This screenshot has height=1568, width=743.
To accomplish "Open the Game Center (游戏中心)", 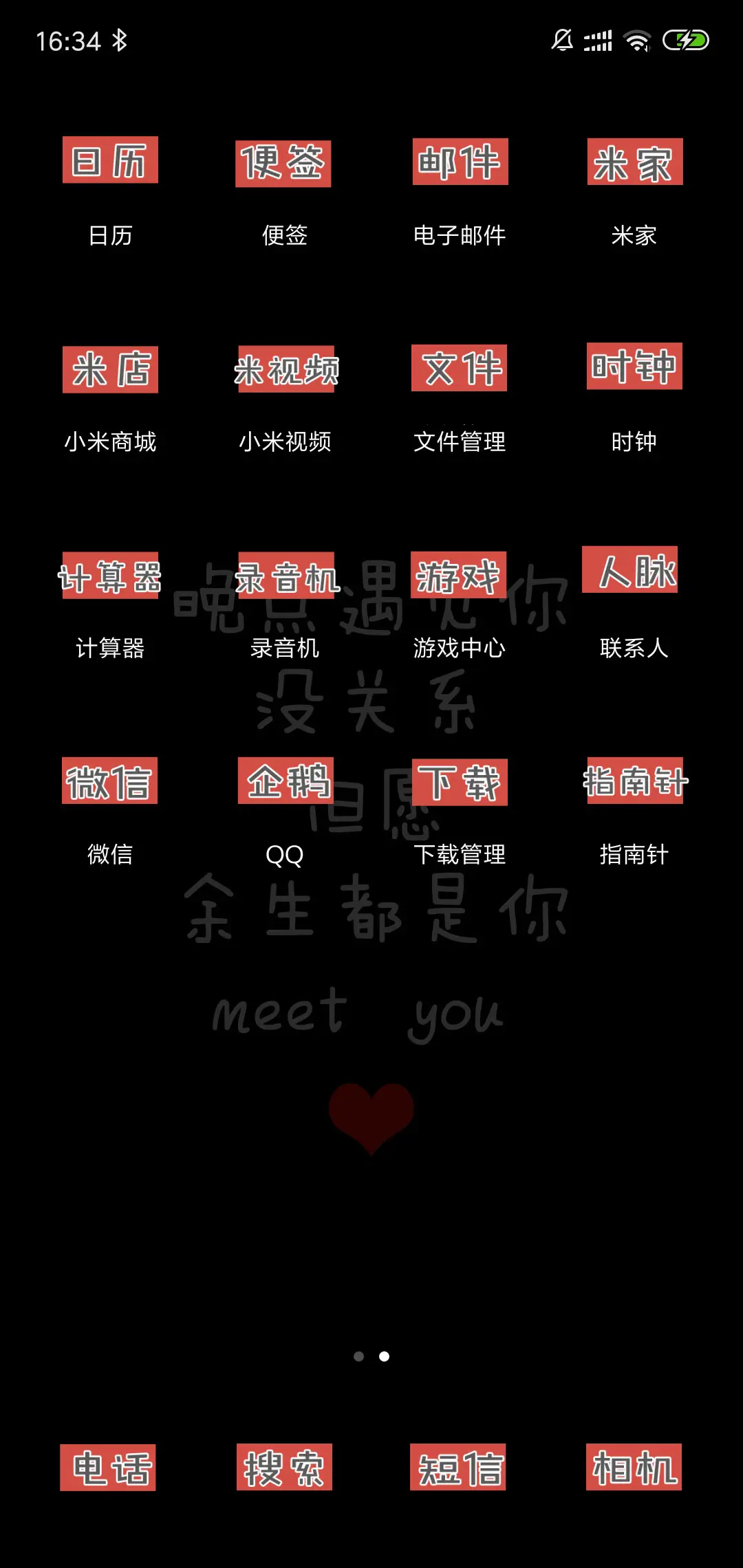I will (x=458, y=578).
